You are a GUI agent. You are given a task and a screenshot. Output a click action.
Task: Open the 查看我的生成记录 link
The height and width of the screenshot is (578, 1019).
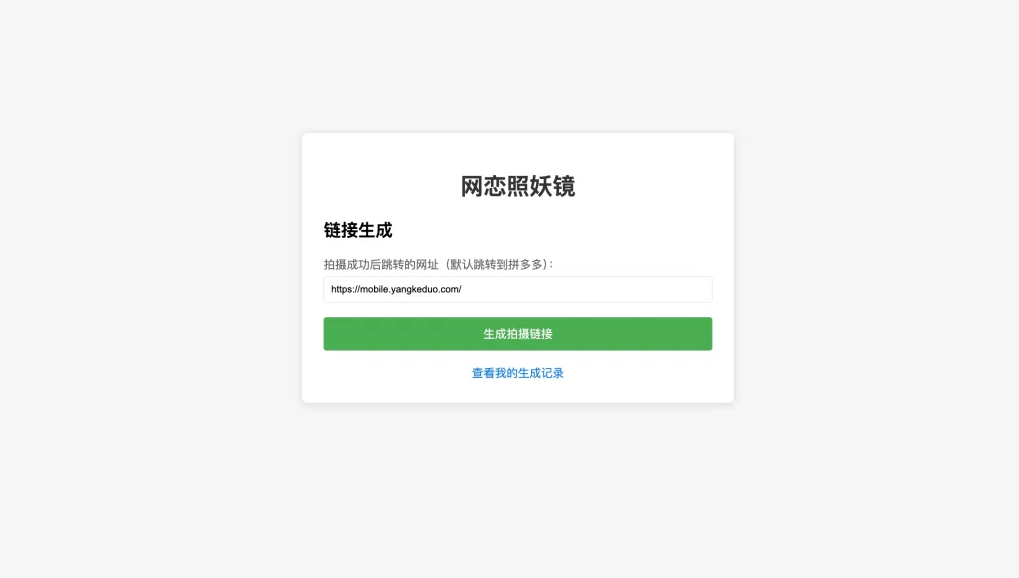(x=517, y=373)
